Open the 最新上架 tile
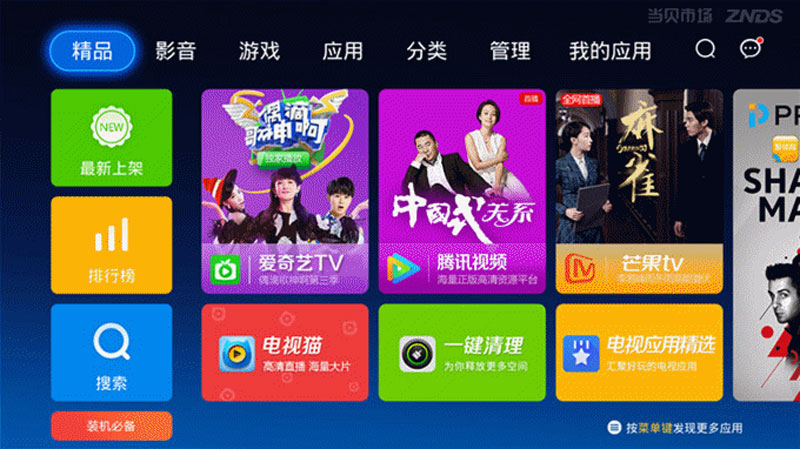800x449 pixels. pos(111,138)
